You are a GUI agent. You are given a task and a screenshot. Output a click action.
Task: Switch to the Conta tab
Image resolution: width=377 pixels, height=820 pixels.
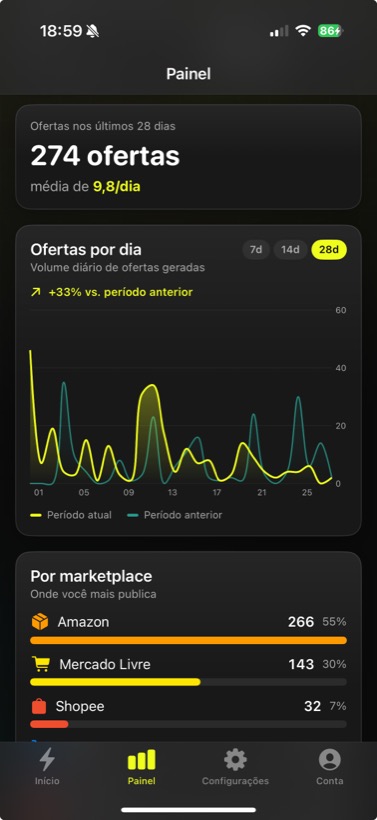click(329, 767)
